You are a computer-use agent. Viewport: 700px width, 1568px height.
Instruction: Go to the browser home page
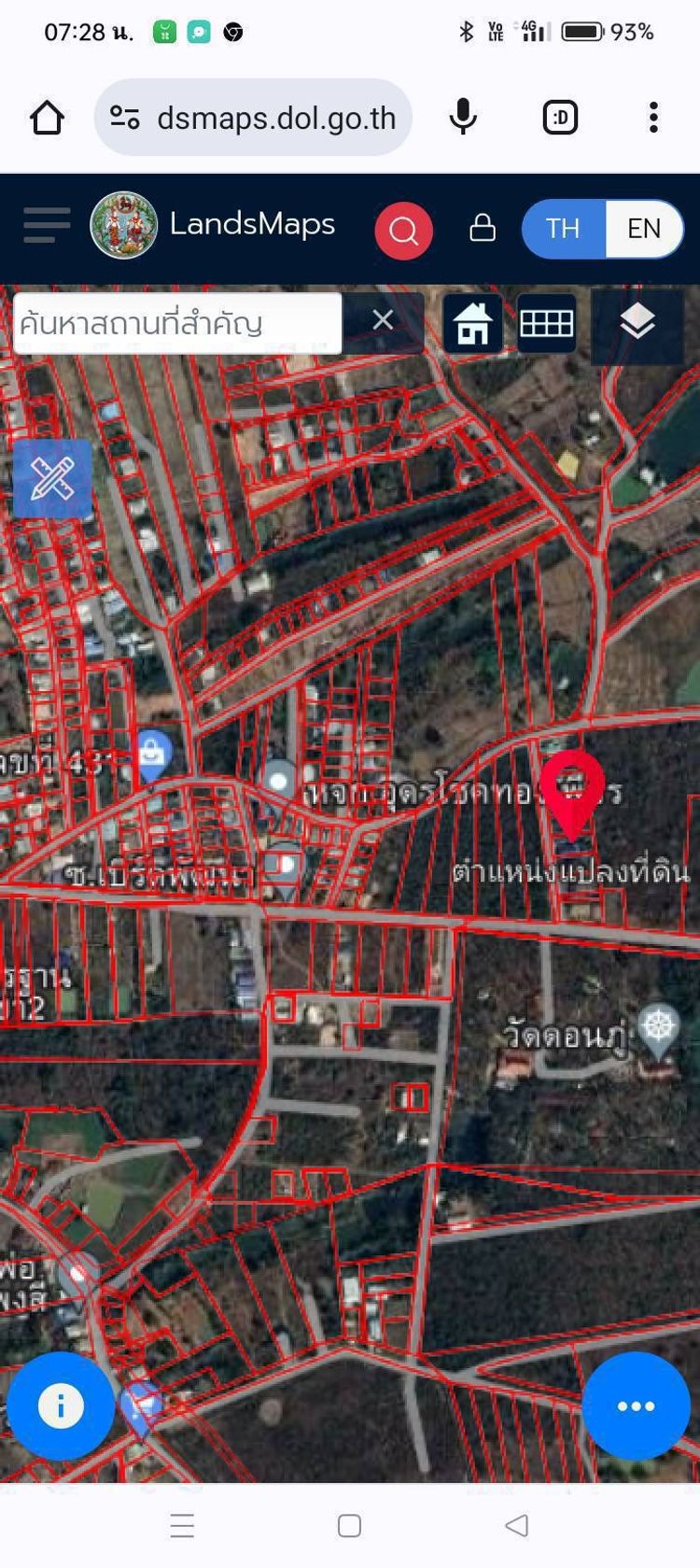tap(47, 118)
